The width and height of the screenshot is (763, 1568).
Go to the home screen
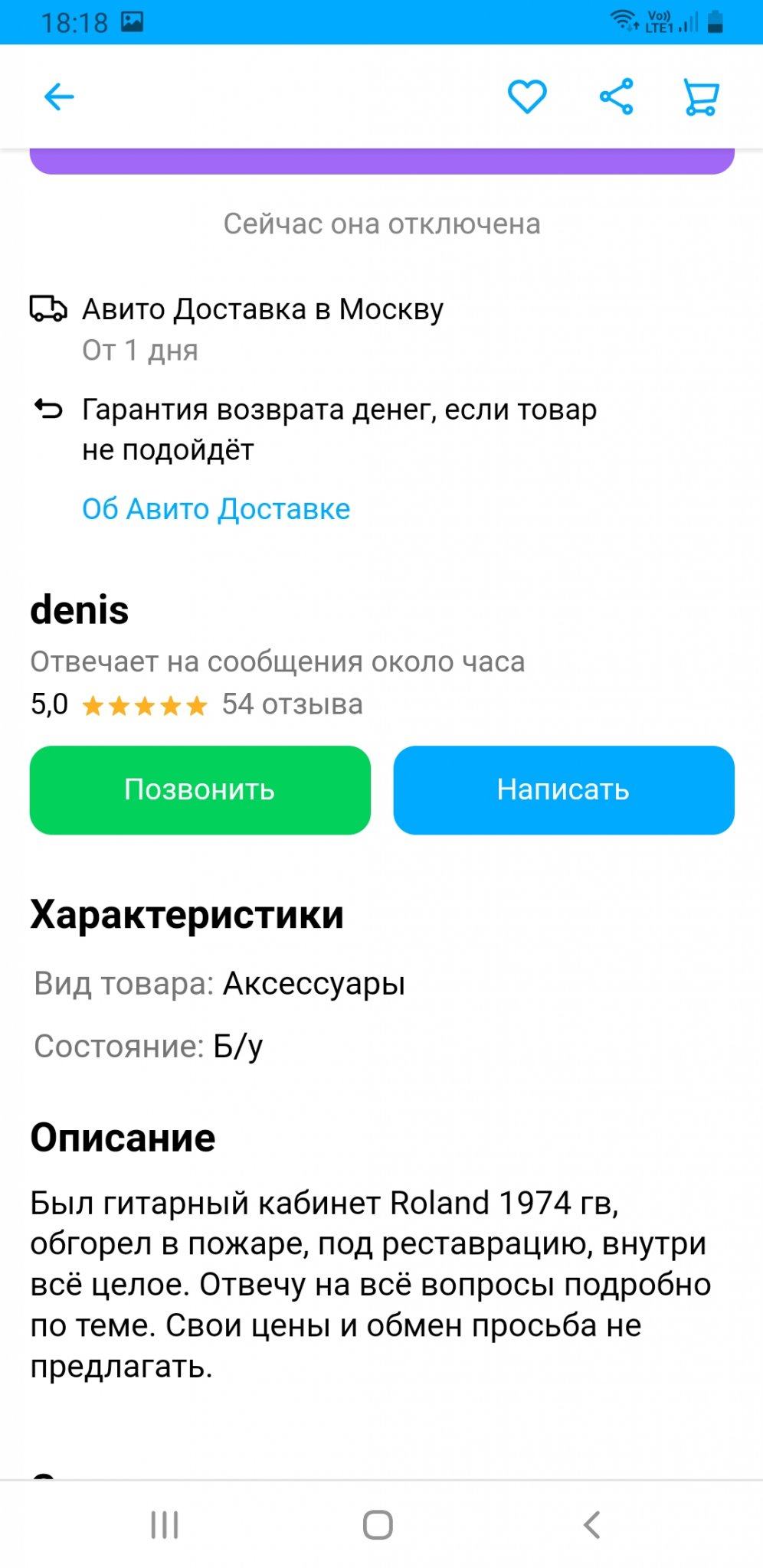pos(378,1524)
